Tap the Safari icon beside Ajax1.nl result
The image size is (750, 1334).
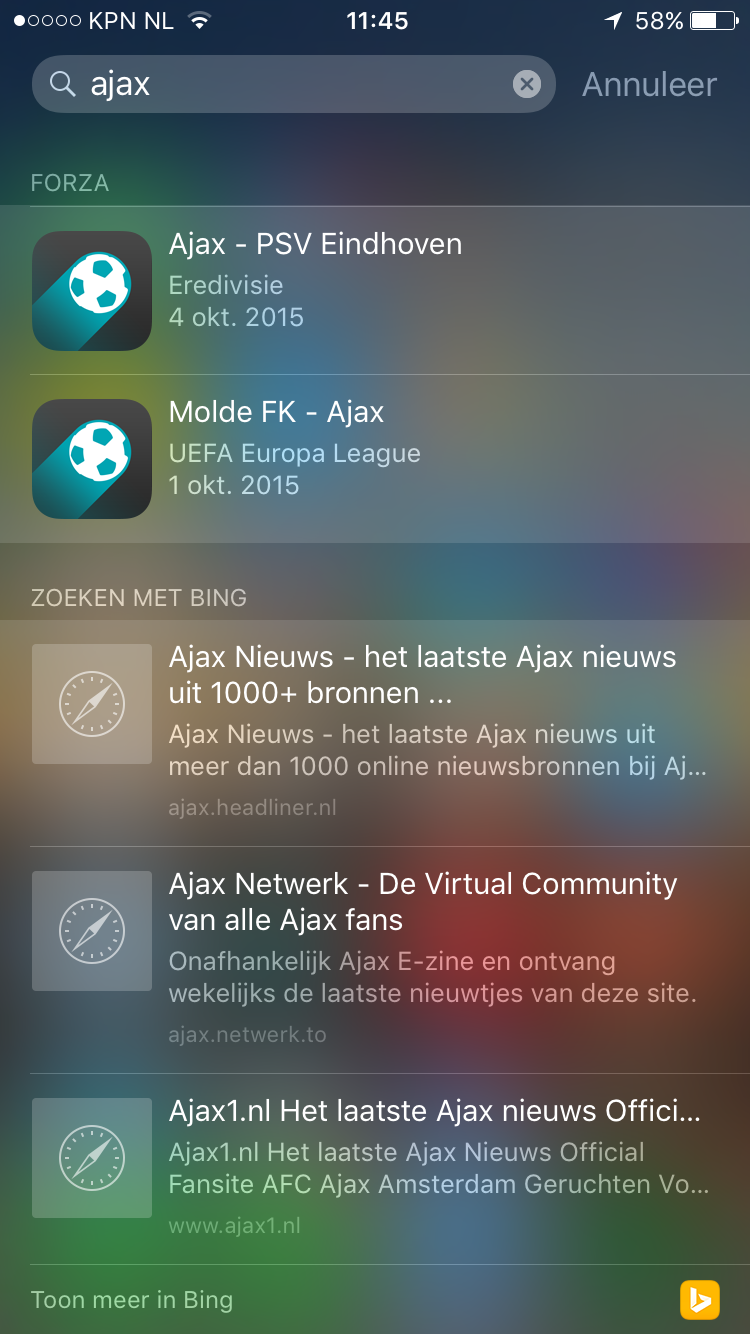[91, 1157]
